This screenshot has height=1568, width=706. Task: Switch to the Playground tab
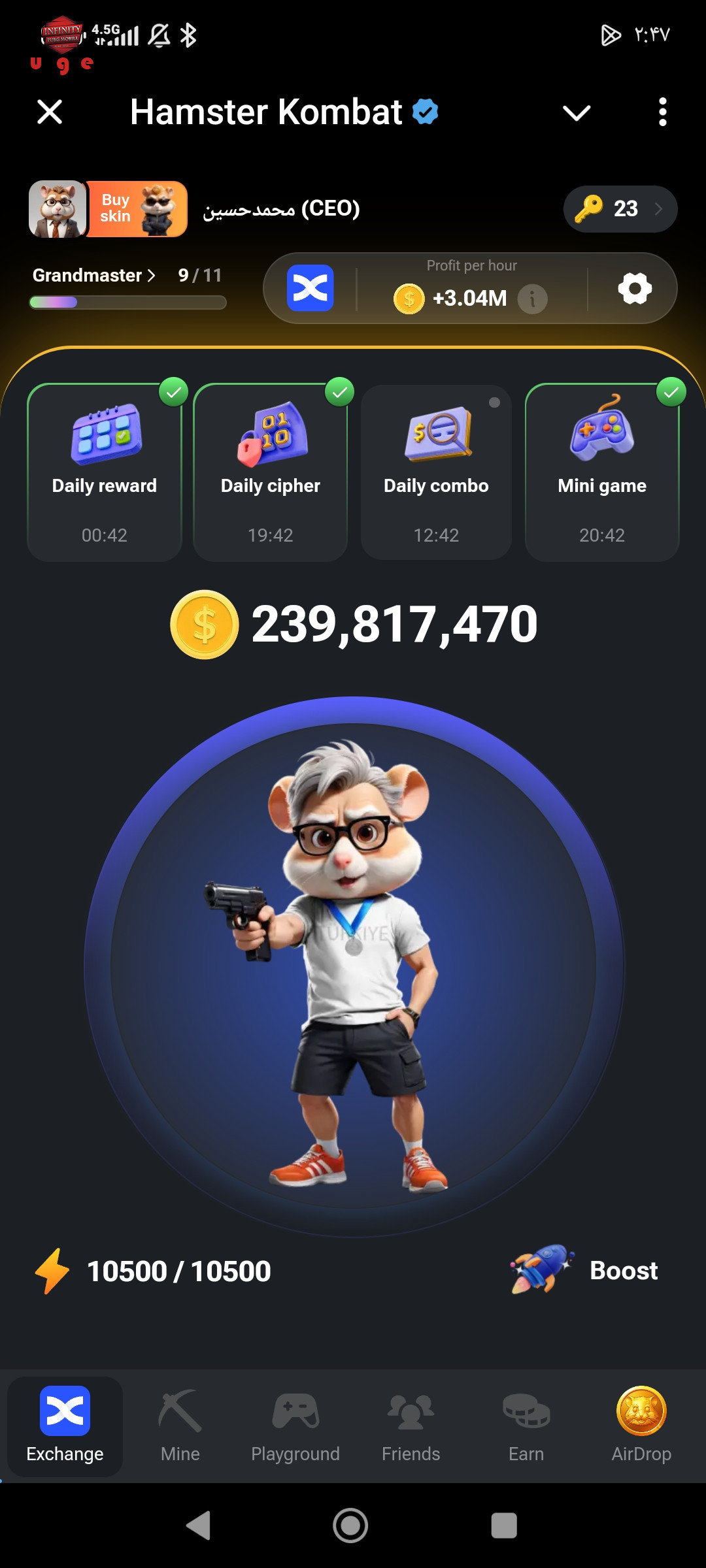(295, 1427)
